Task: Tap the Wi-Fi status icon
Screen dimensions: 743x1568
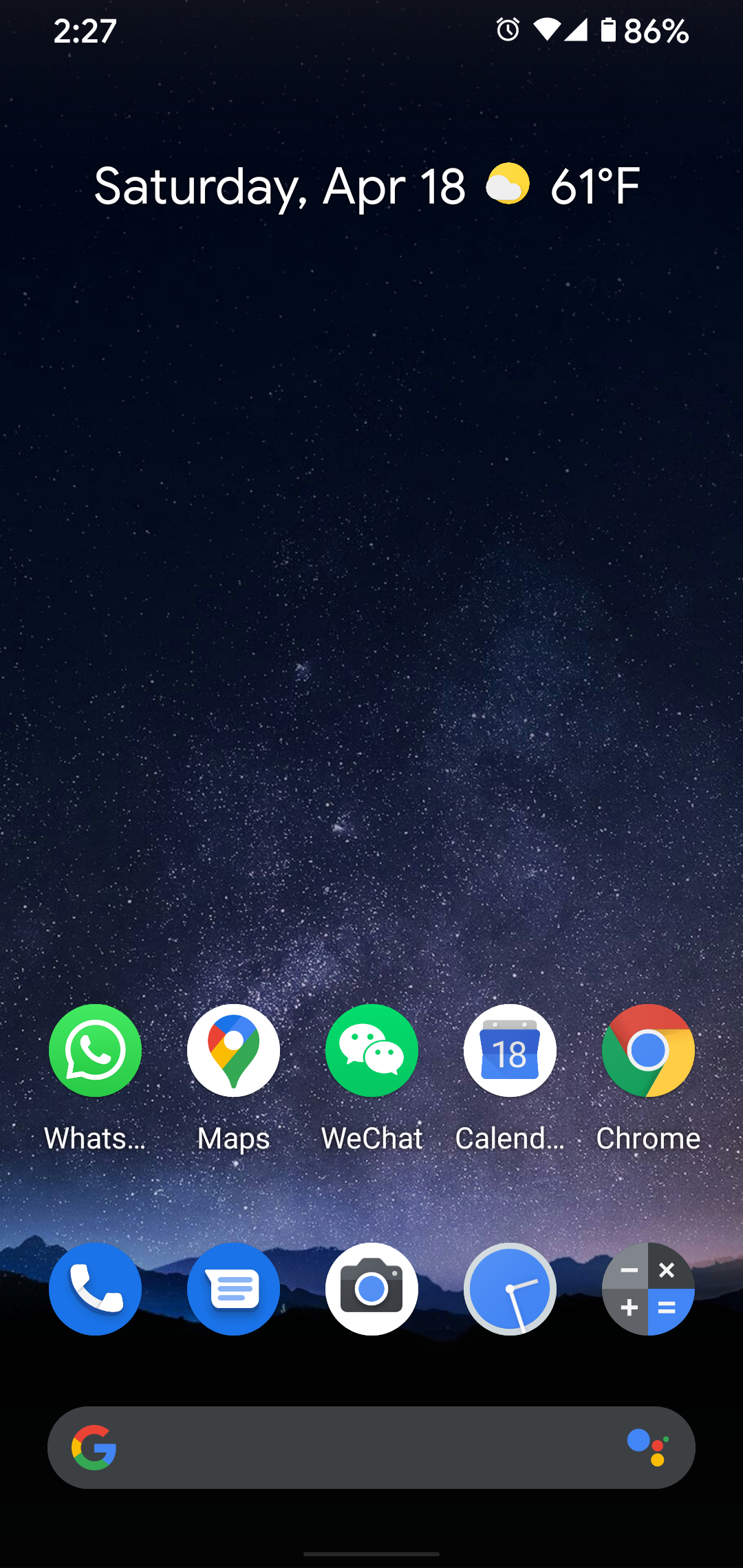Action: tap(547, 30)
